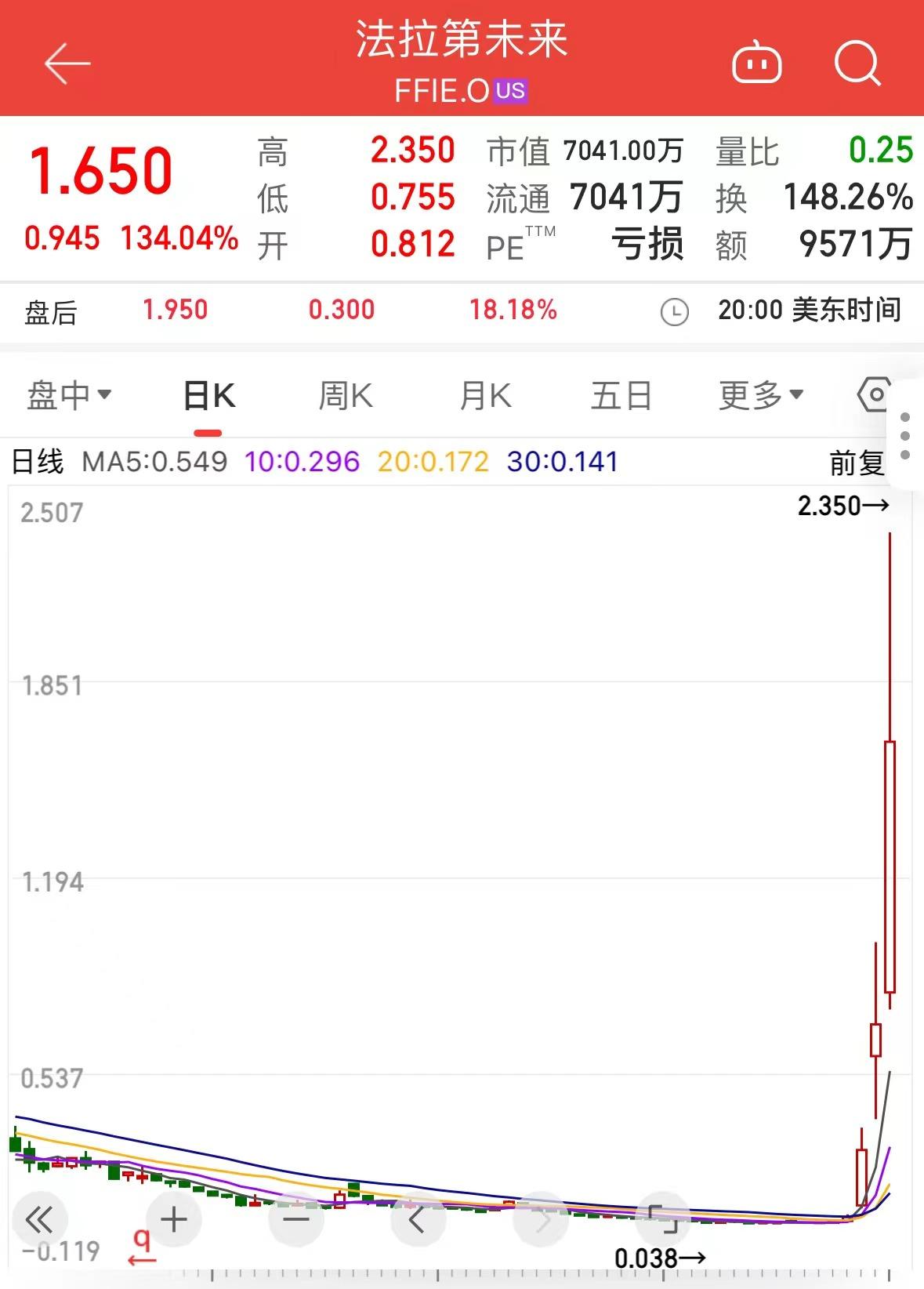This screenshot has width=924, height=1289.
Task: Tap the clock icon beside 美东时间
Action: point(673,311)
